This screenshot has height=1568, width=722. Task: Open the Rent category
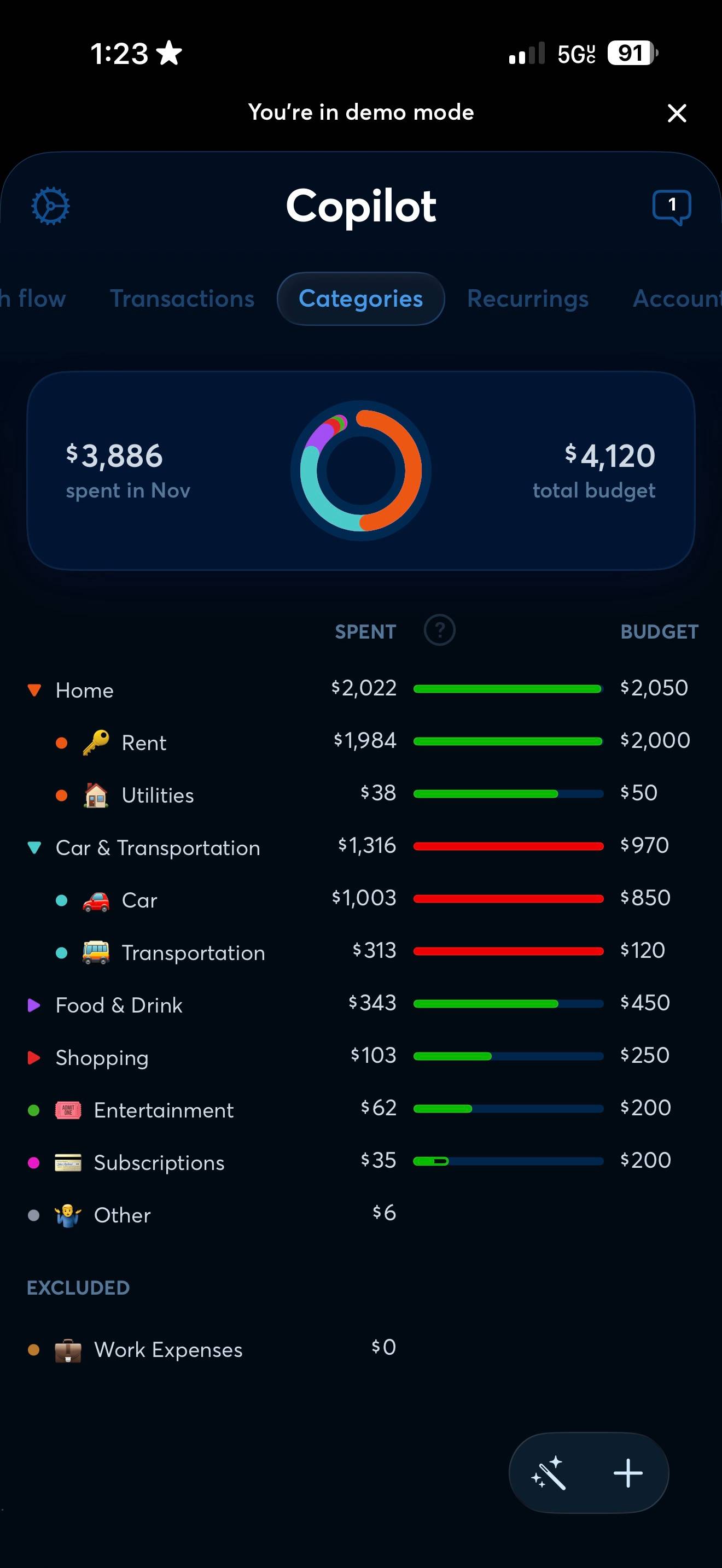(x=361, y=742)
